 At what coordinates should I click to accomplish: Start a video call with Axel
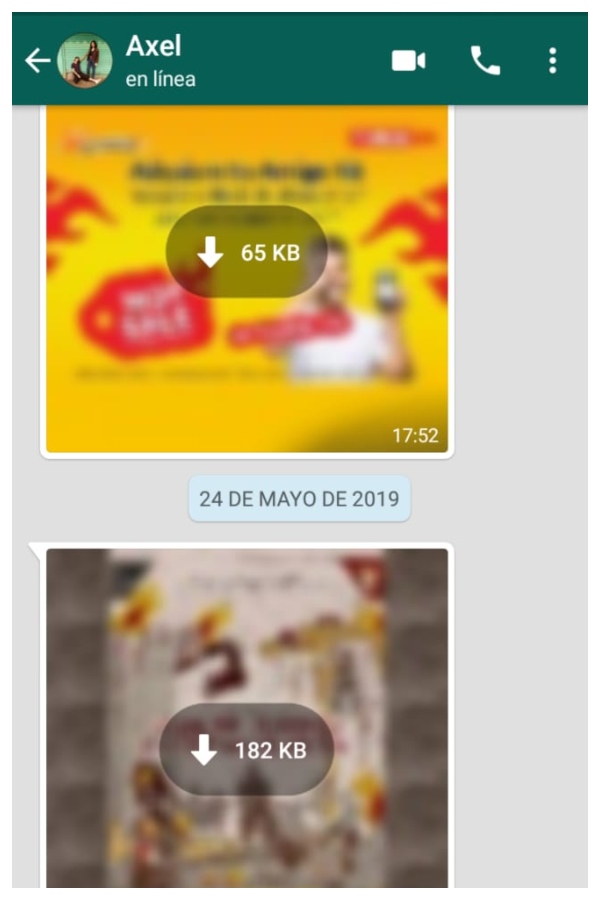pyautogui.click(x=408, y=61)
